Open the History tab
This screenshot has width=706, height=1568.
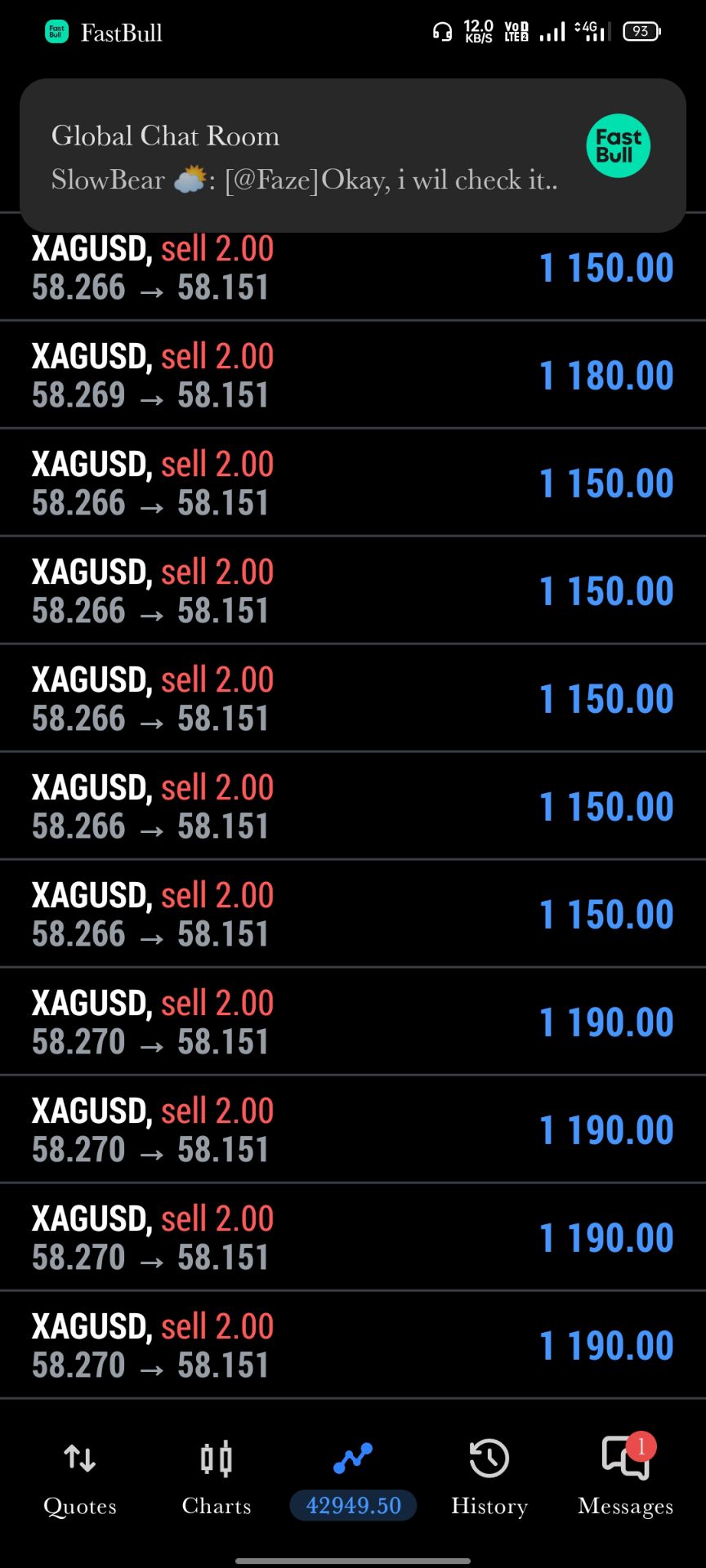point(489,1479)
